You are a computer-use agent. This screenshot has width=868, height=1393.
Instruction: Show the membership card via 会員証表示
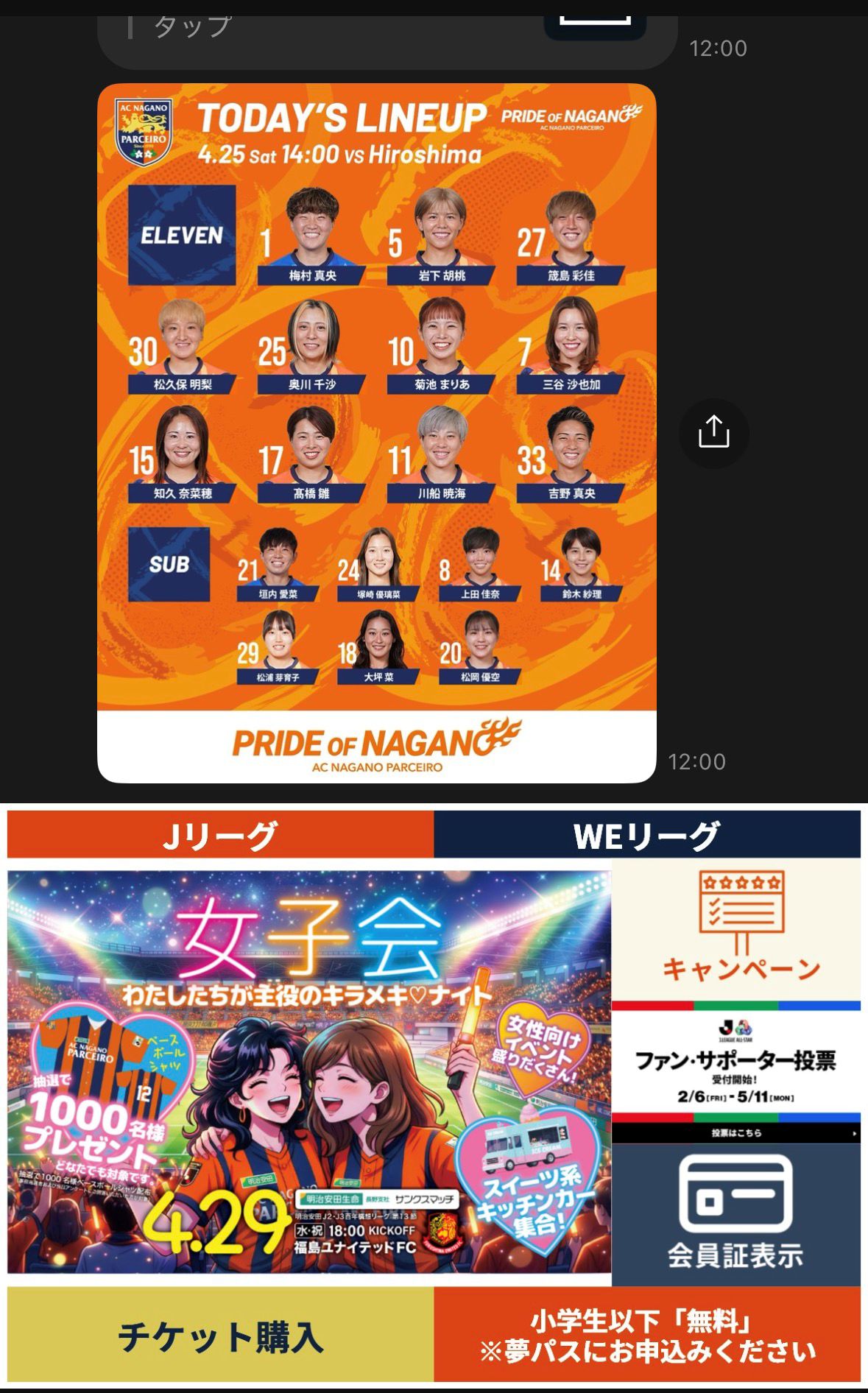pyautogui.click(x=735, y=1213)
